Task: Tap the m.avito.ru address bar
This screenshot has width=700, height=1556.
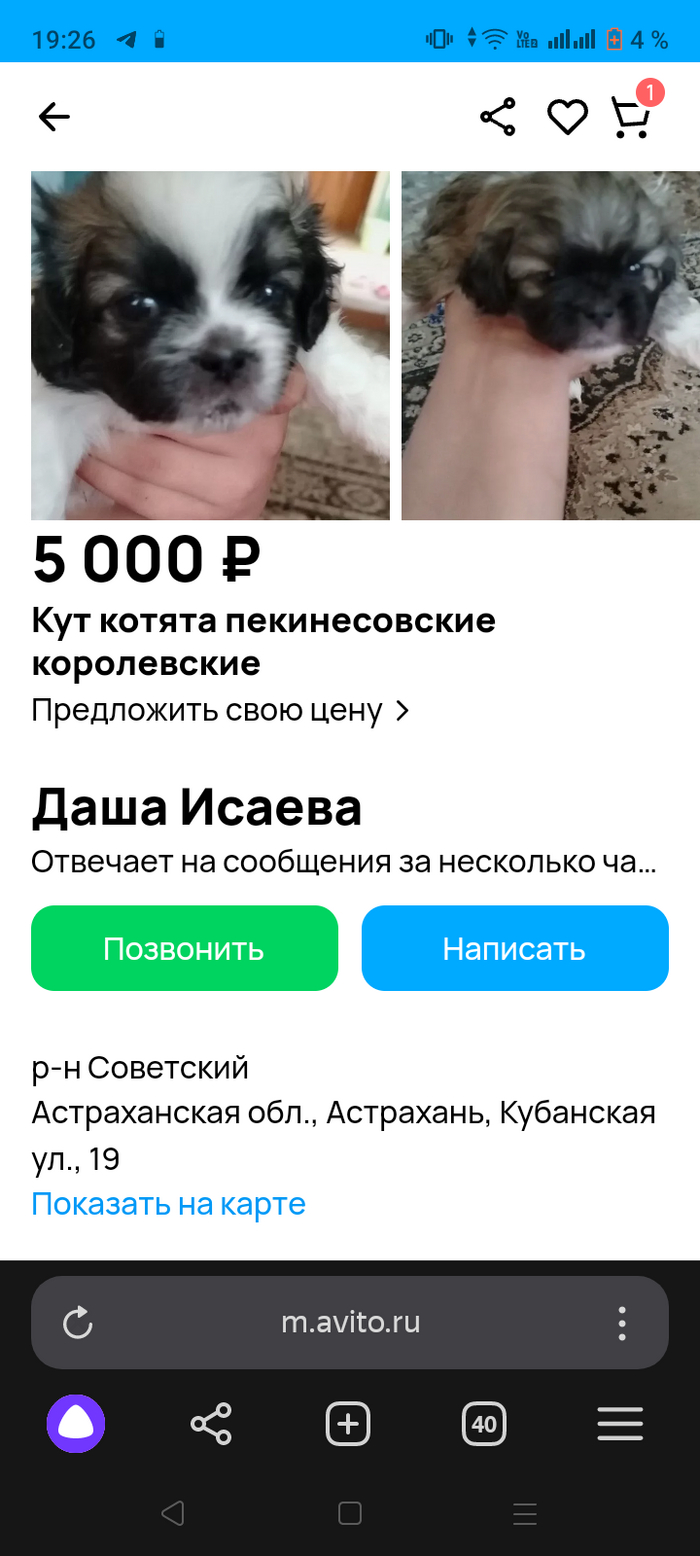Action: click(350, 1323)
